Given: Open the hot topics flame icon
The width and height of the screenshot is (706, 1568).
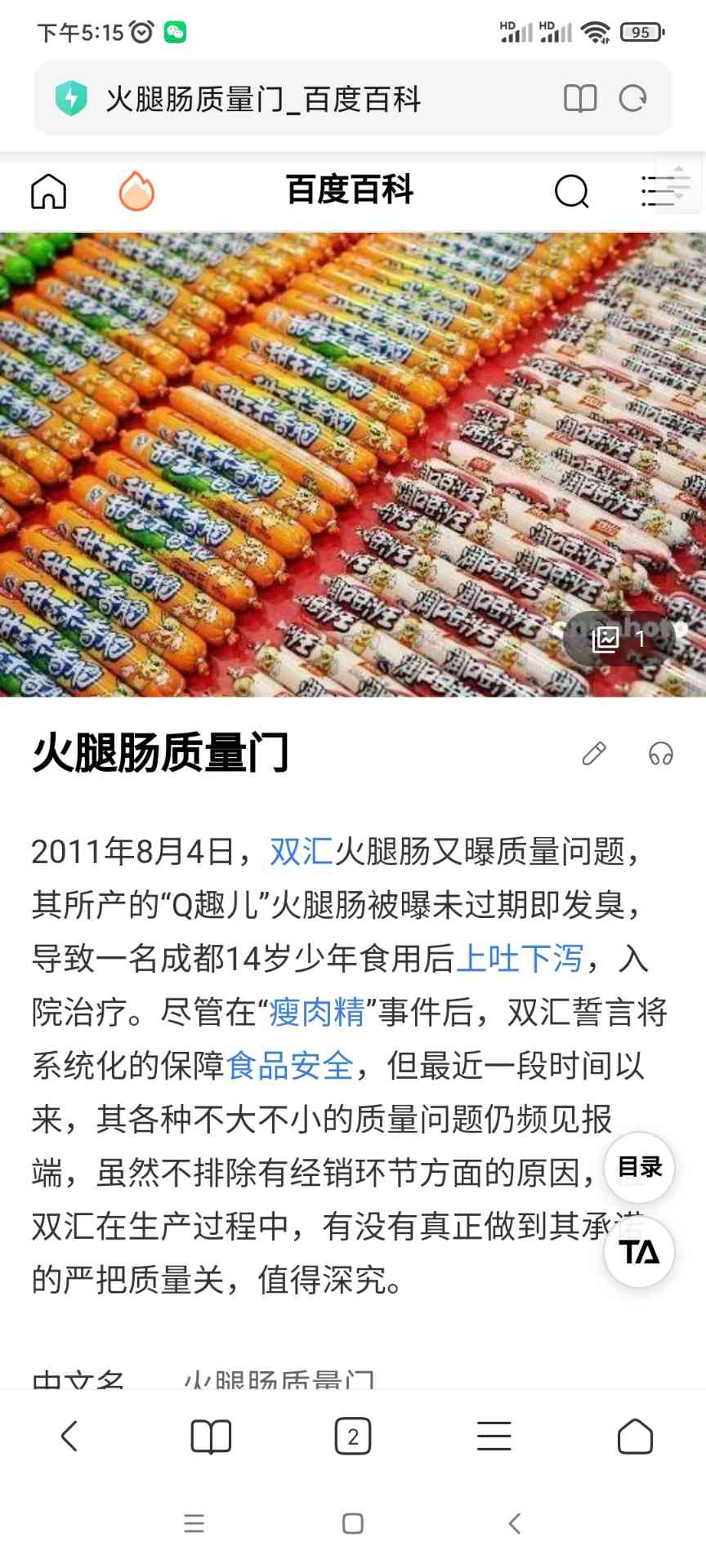Looking at the screenshot, I should (136, 192).
